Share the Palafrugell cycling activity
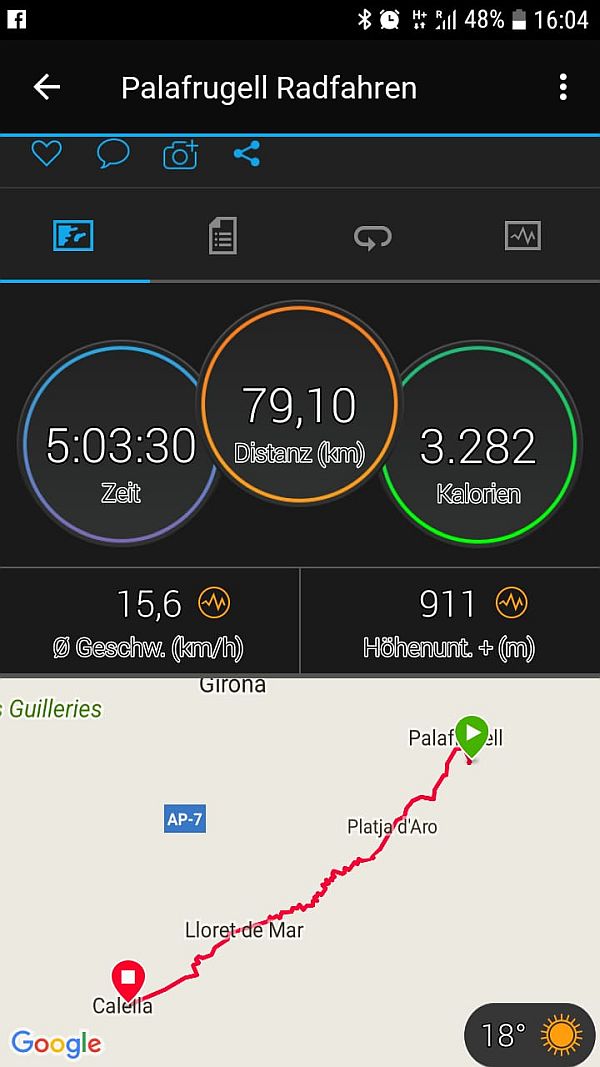The height and width of the screenshot is (1067, 600). click(247, 154)
